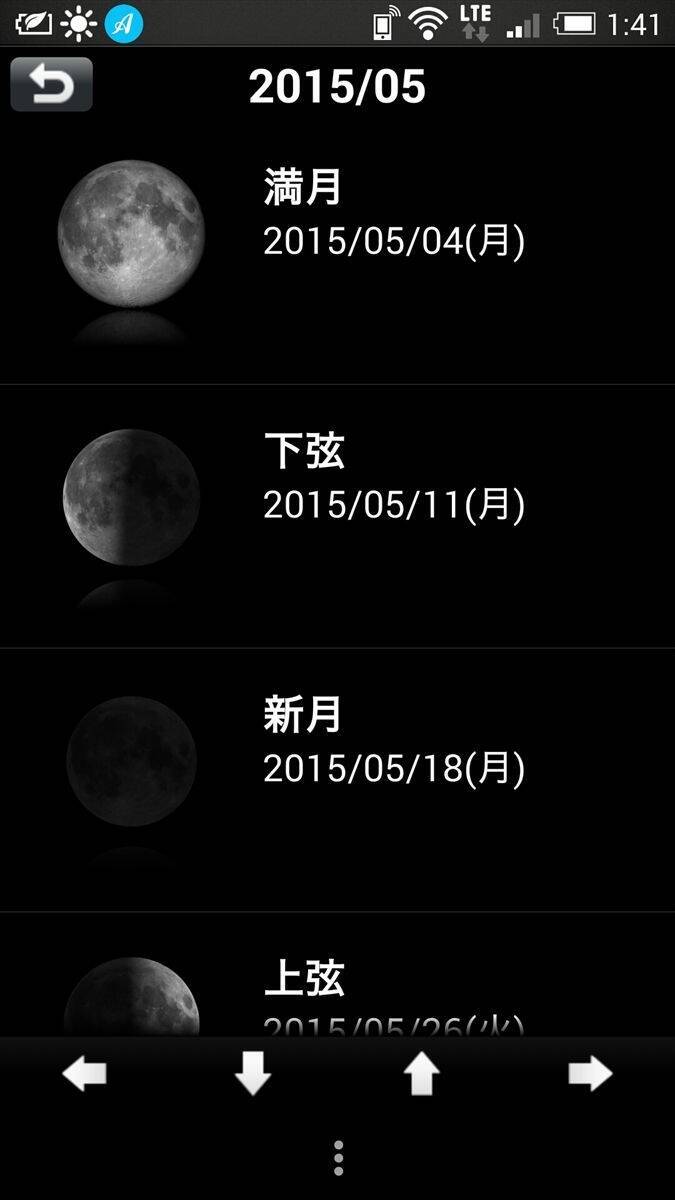
Task: Open the three-dot overflow menu
Action: 338,1157
